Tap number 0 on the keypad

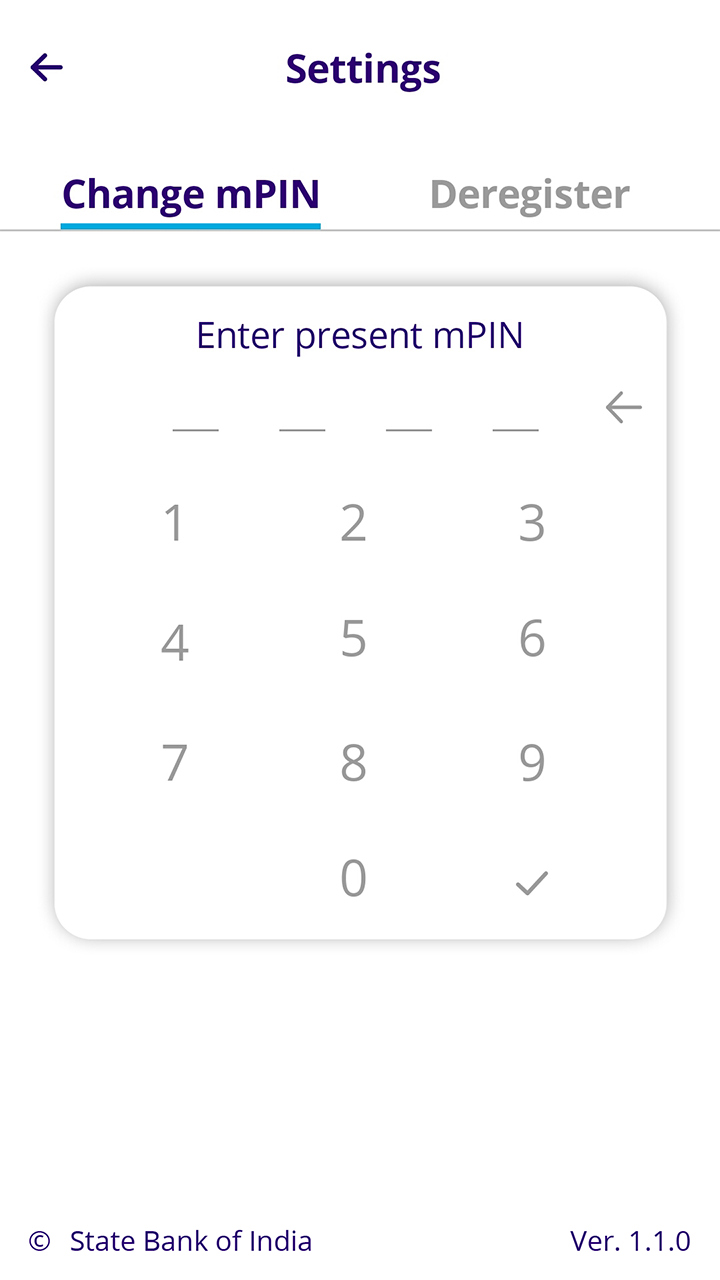[353, 879]
